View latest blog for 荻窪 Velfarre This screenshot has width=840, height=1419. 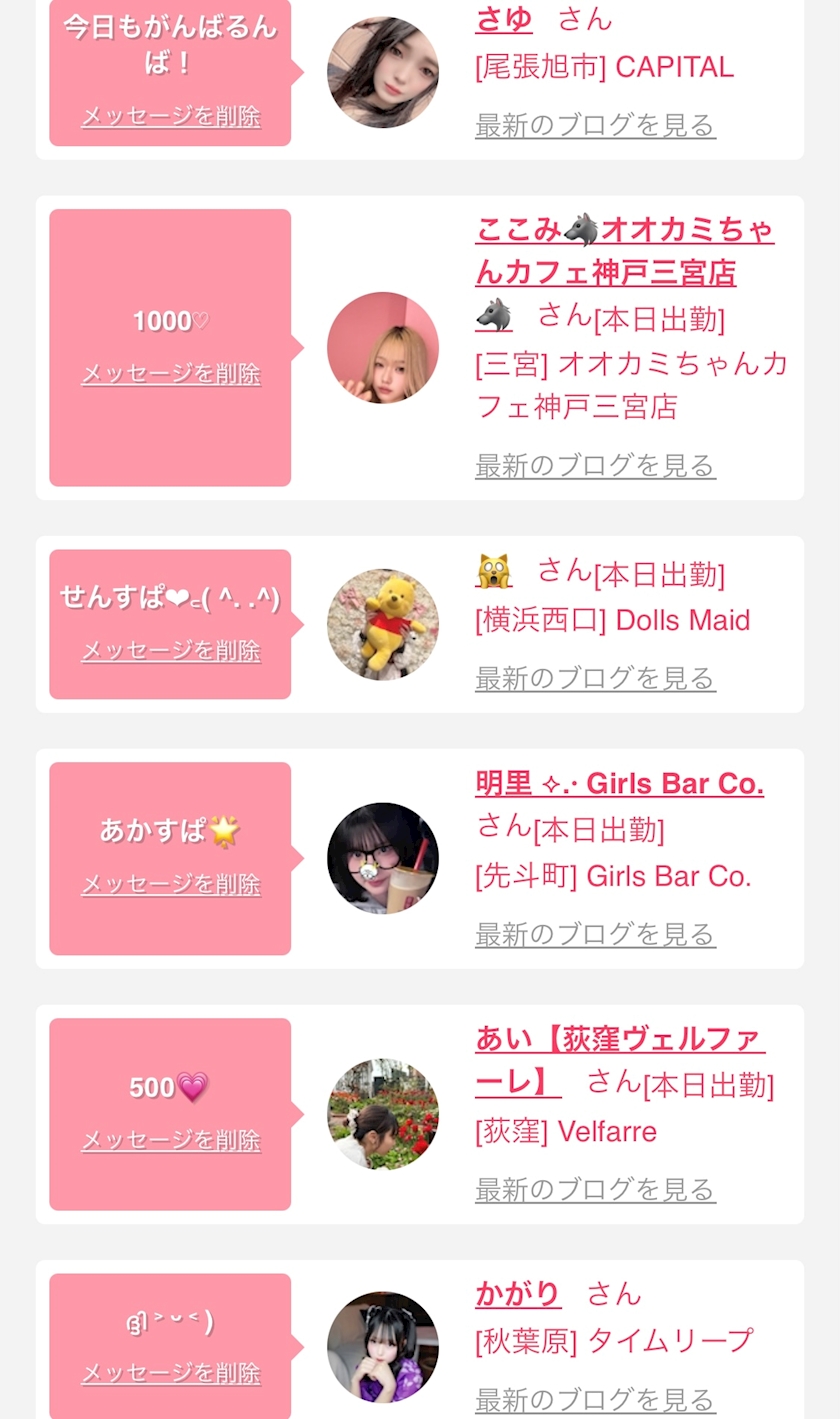click(x=595, y=1190)
